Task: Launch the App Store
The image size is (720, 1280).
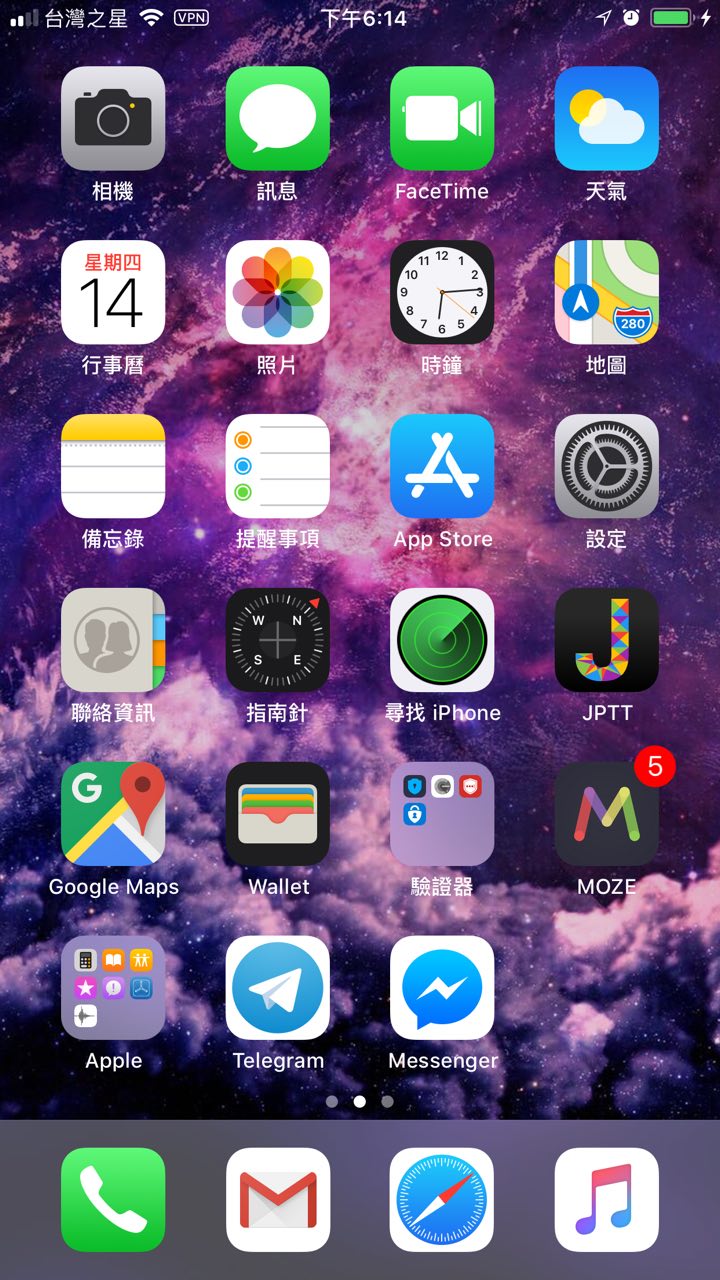Action: click(x=442, y=466)
